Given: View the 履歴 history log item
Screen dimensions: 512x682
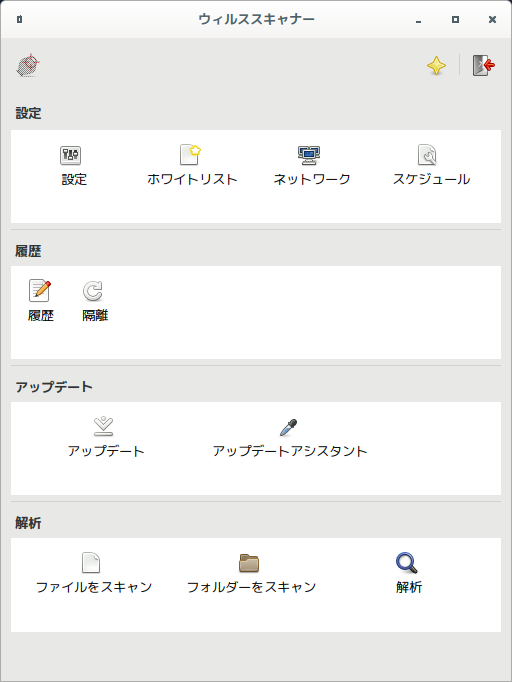Looking at the screenshot, I should [x=40, y=301].
